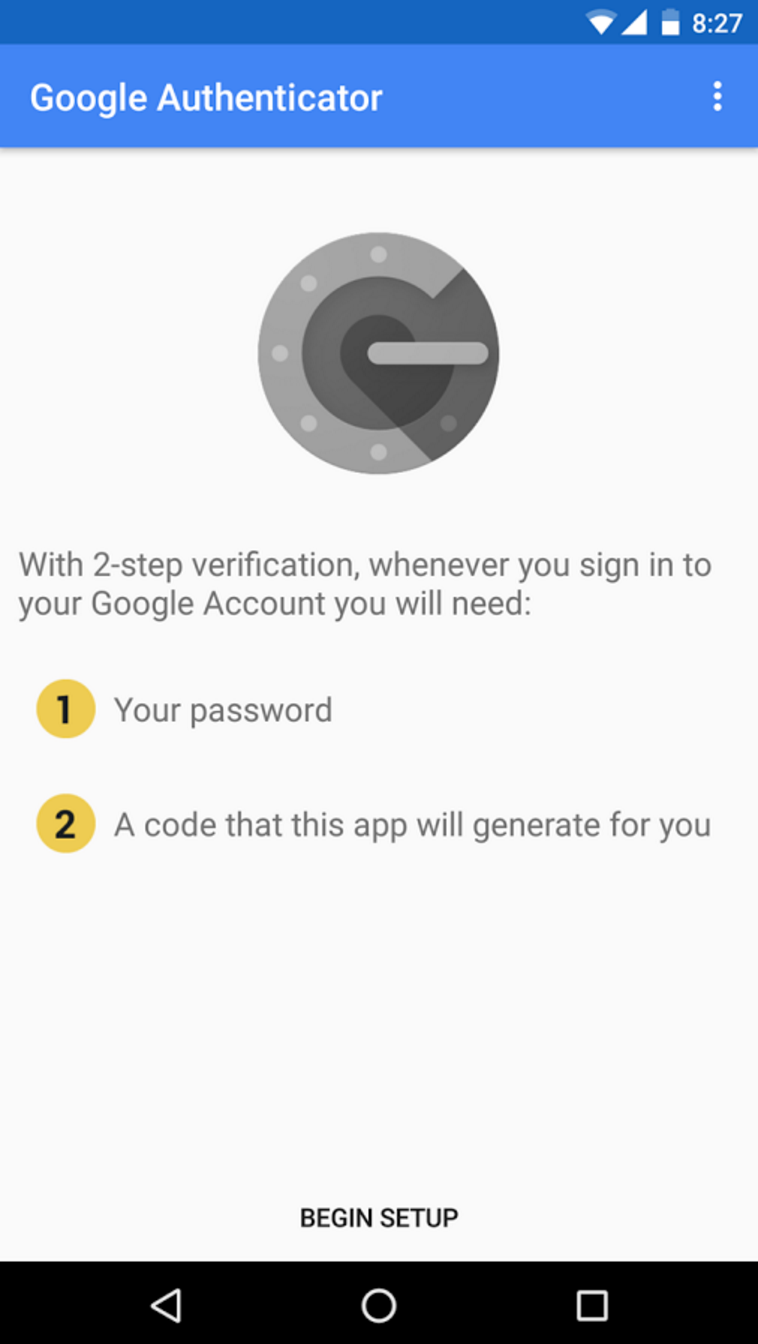Open the three-dot overflow menu
The image size is (758, 1344).
[717, 97]
